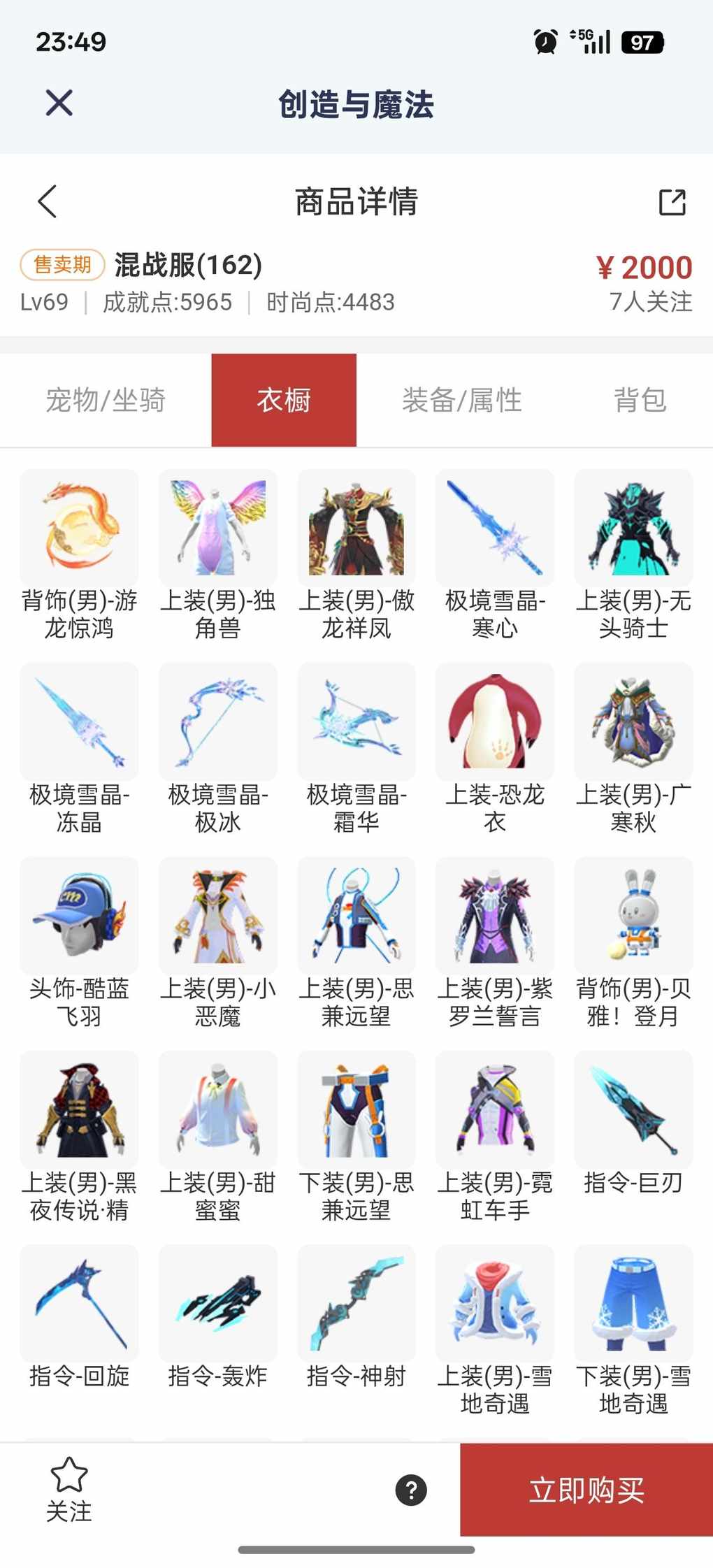The width and height of the screenshot is (713, 1568).
Task: Tap 立即购买 to buy now
Action: [586, 1490]
